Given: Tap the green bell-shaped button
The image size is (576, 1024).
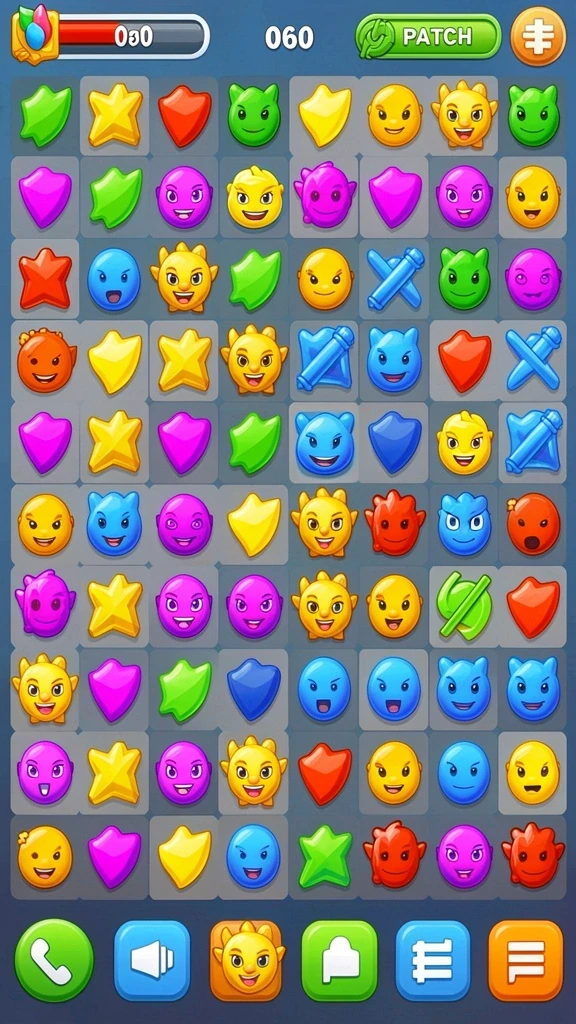Looking at the screenshot, I should coord(340,960).
